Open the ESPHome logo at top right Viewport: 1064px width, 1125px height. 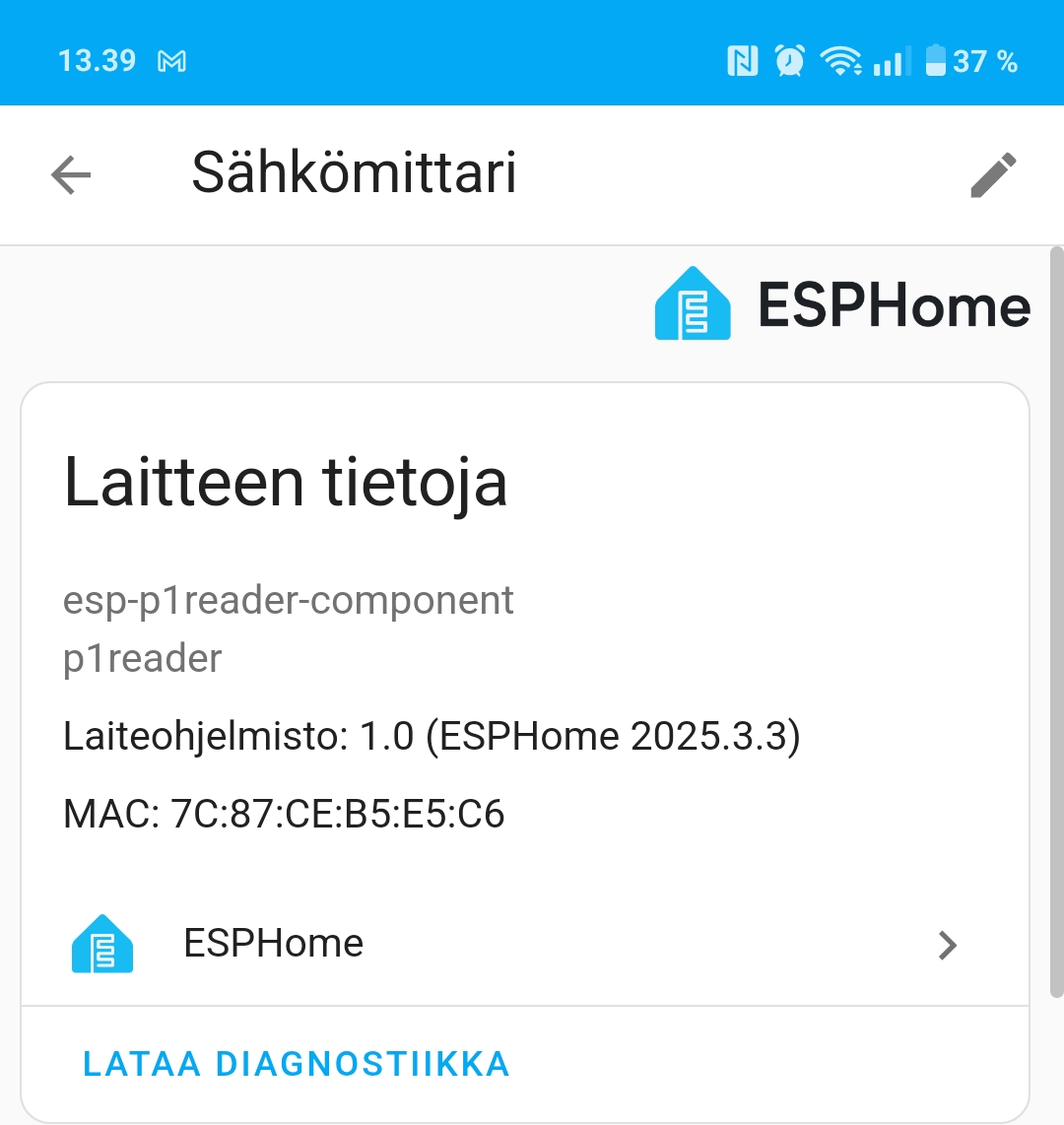pyautogui.click(x=842, y=305)
